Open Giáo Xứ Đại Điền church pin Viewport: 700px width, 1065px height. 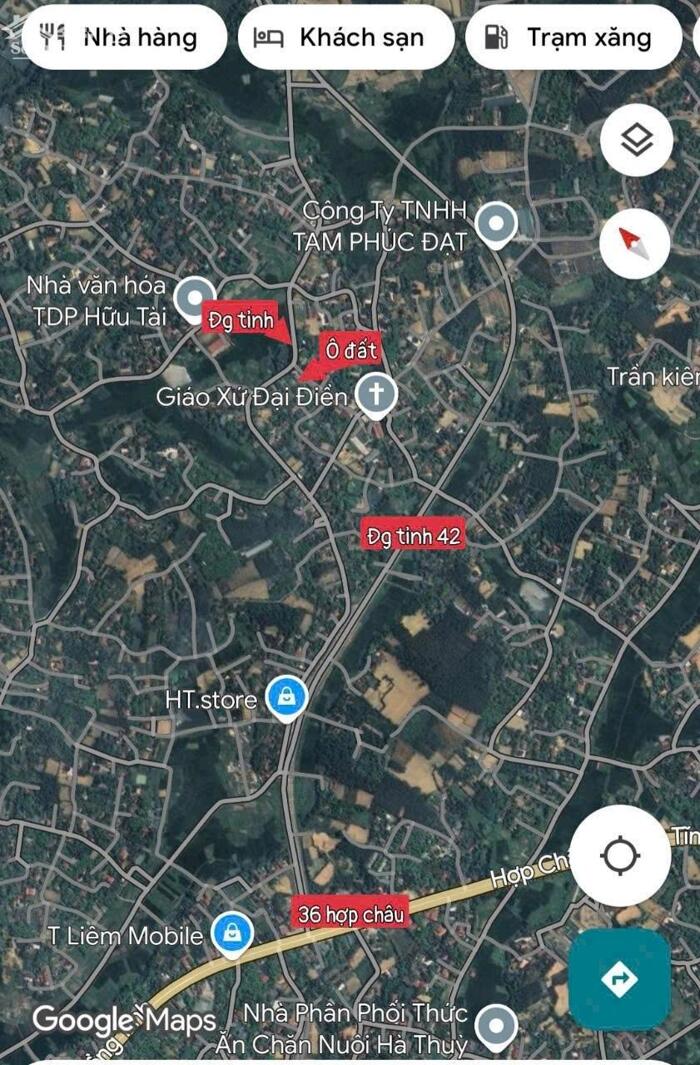point(376,394)
